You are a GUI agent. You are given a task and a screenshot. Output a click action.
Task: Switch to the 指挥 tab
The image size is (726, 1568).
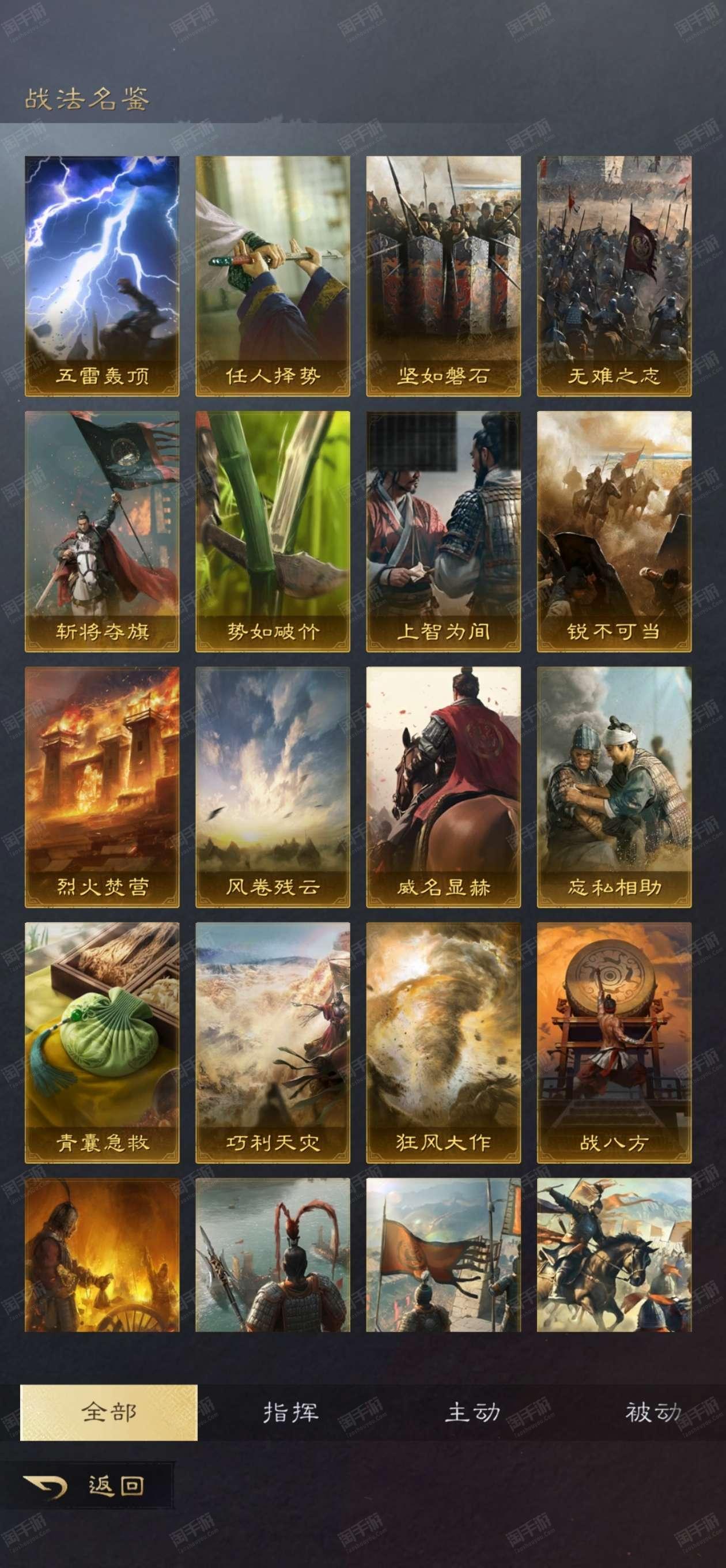(290, 1412)
